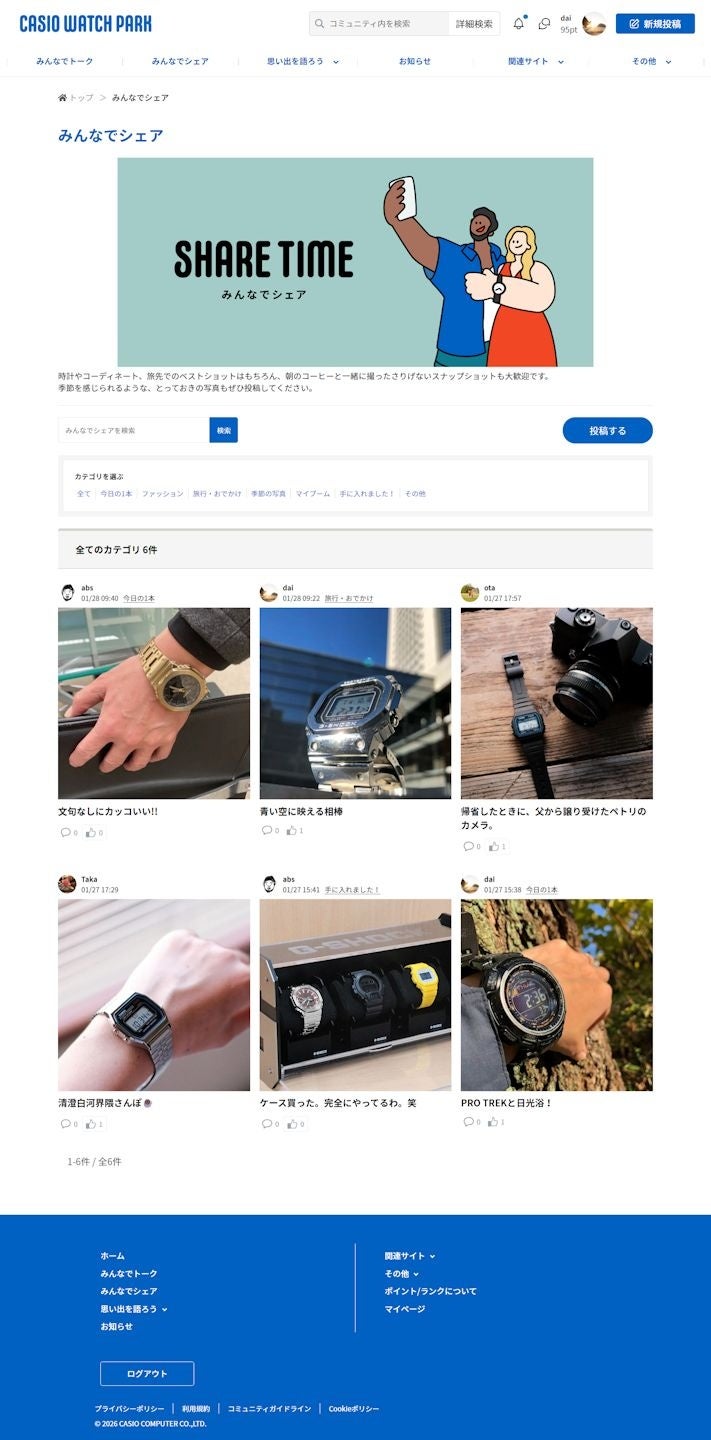This screenshot has height=1440, width=711.
Task: Open the ケース買った。完全にやってるわ。笑 post
Action: pos(338,1103)
